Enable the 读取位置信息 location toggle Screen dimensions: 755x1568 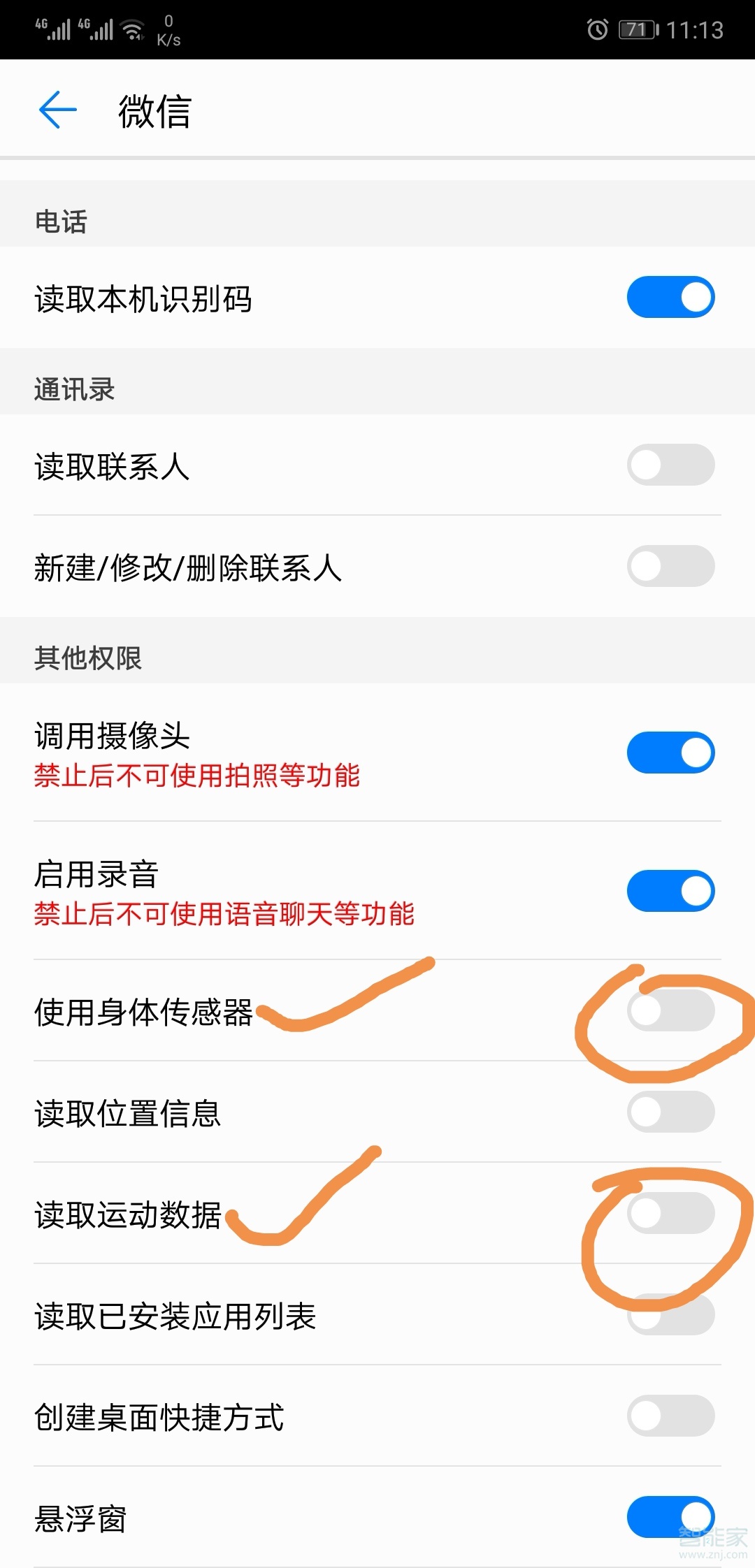tap(670, 1112)
